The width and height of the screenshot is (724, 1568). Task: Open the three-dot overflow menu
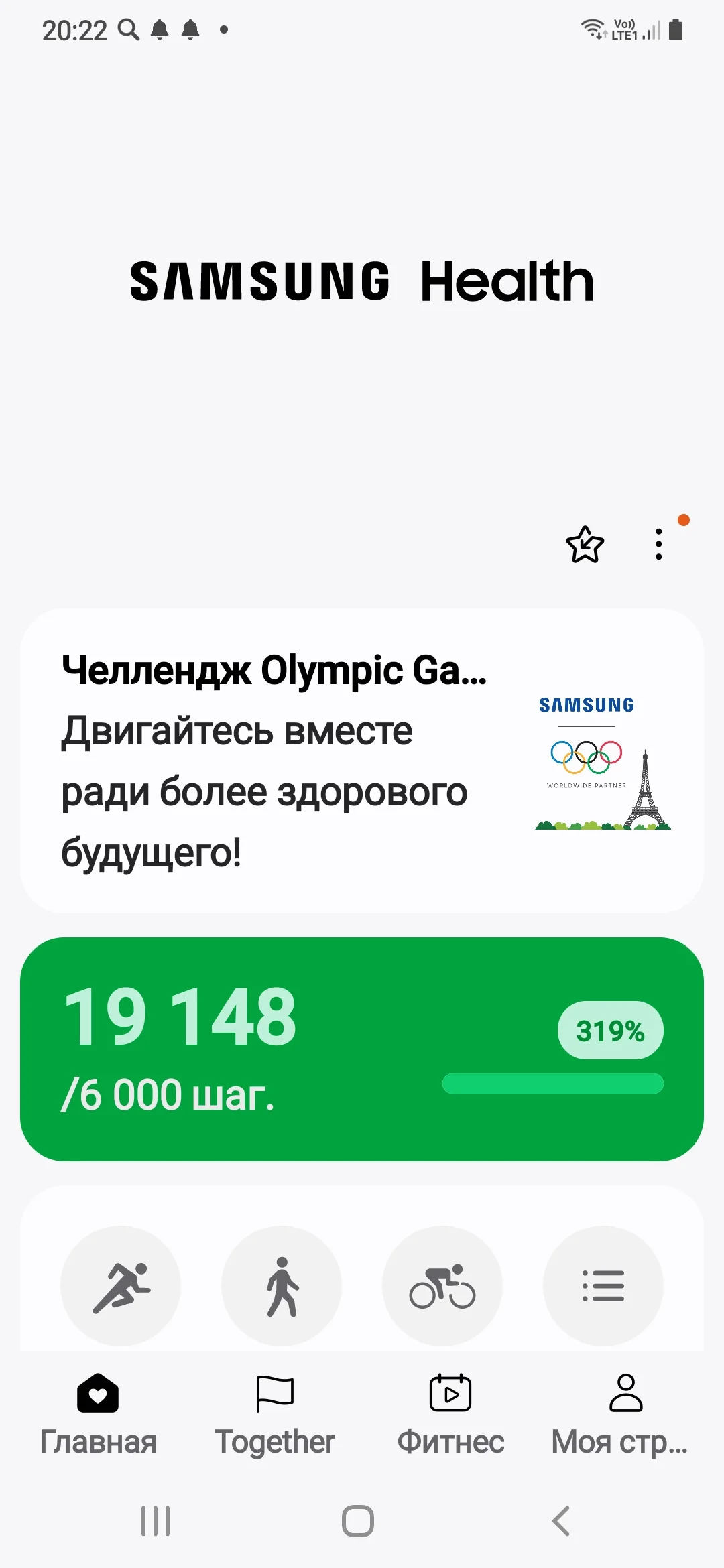658,544
